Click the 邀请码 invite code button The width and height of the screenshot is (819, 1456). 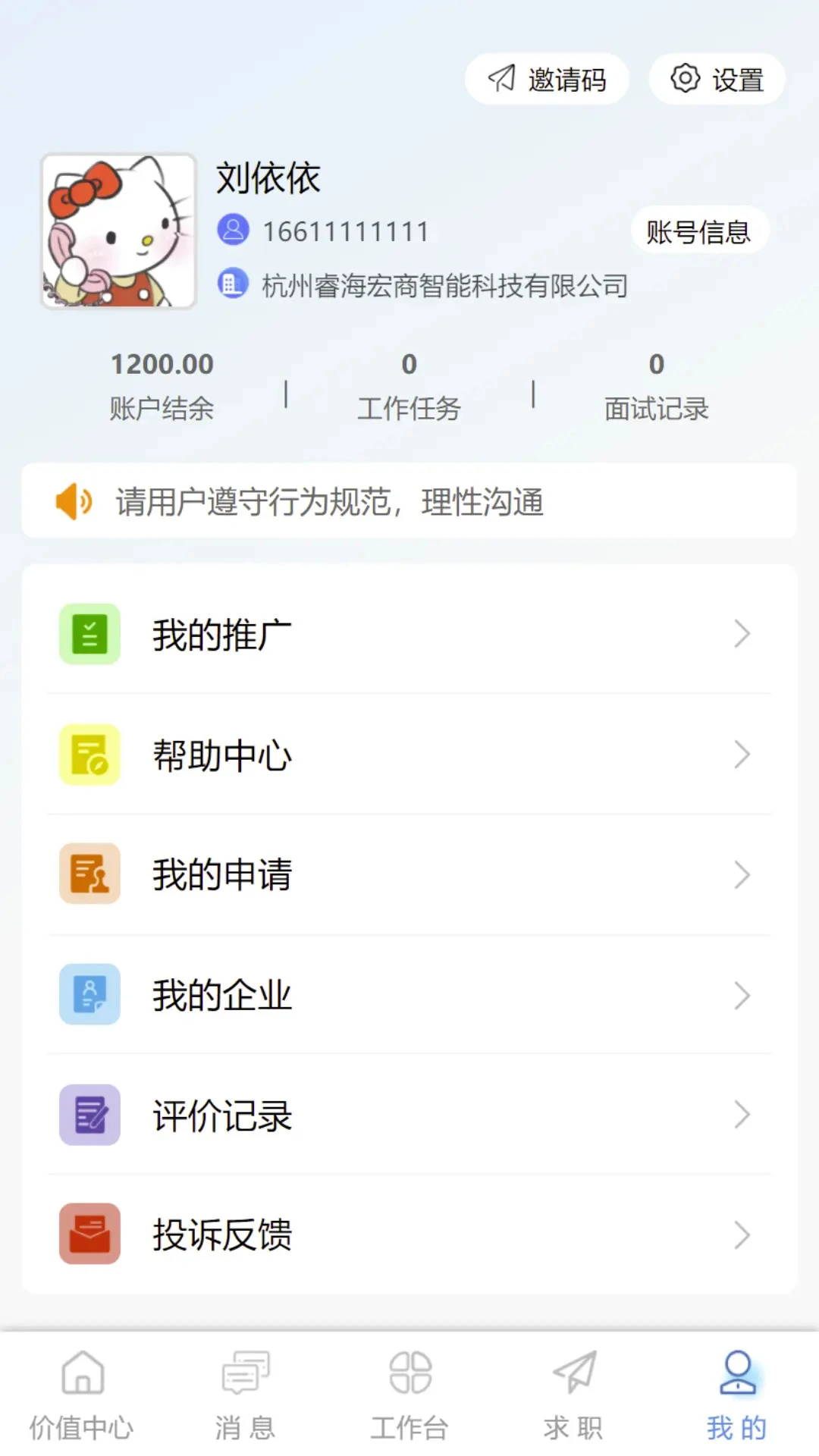pos(548,78)
